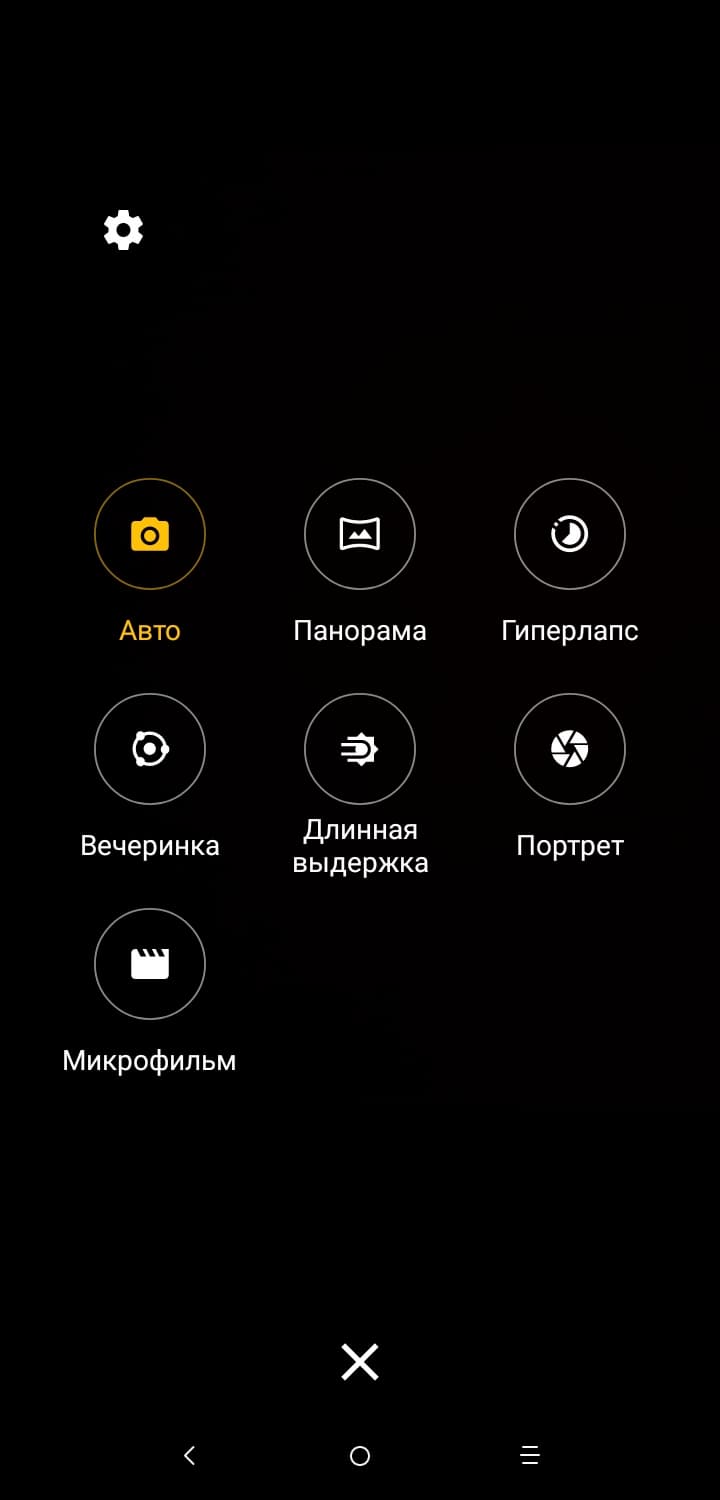720x1500 pixels.
Task: Open camera settings gear
Action: click(123, 230)
